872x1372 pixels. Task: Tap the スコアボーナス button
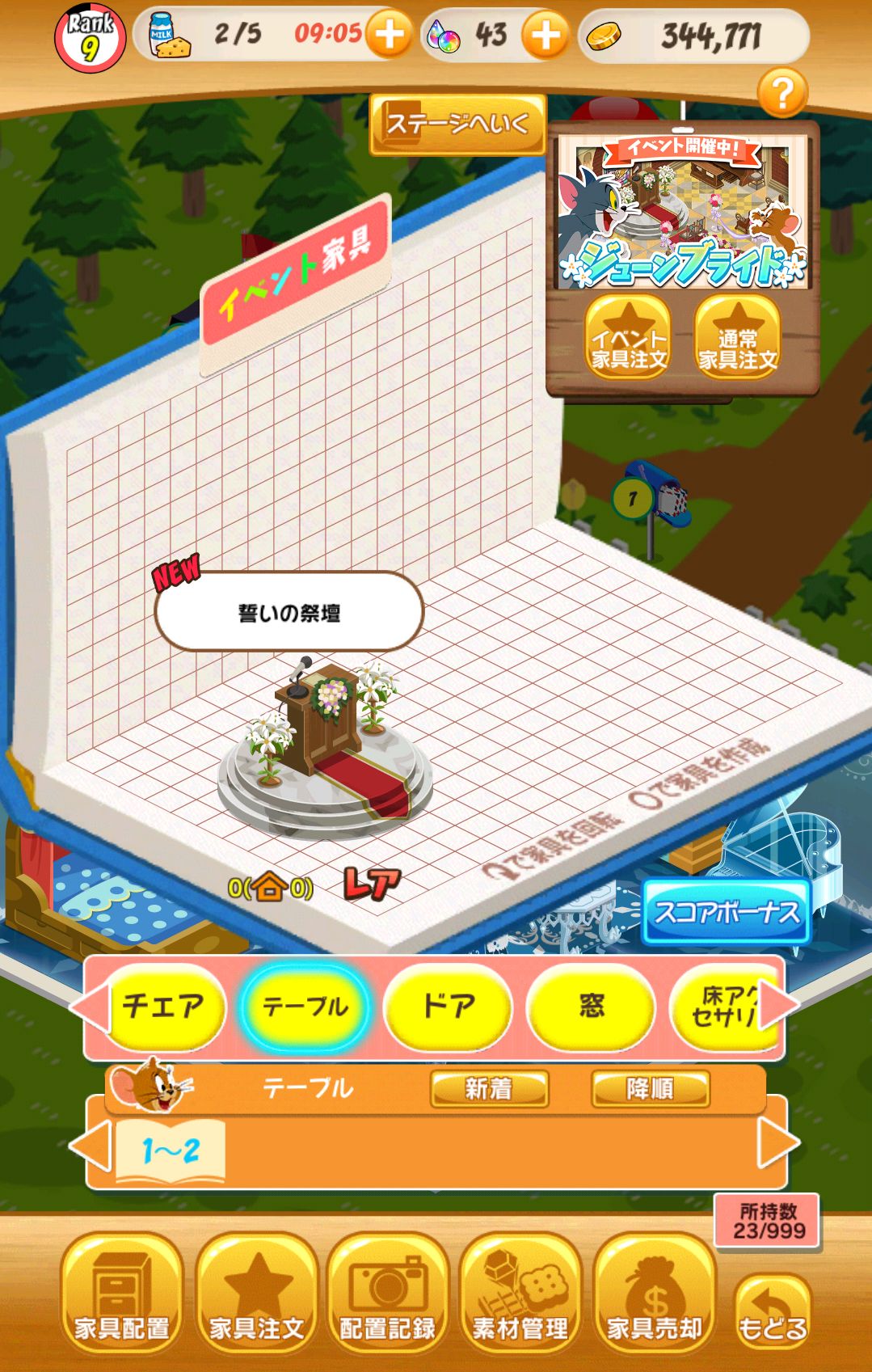coord(727,913)
